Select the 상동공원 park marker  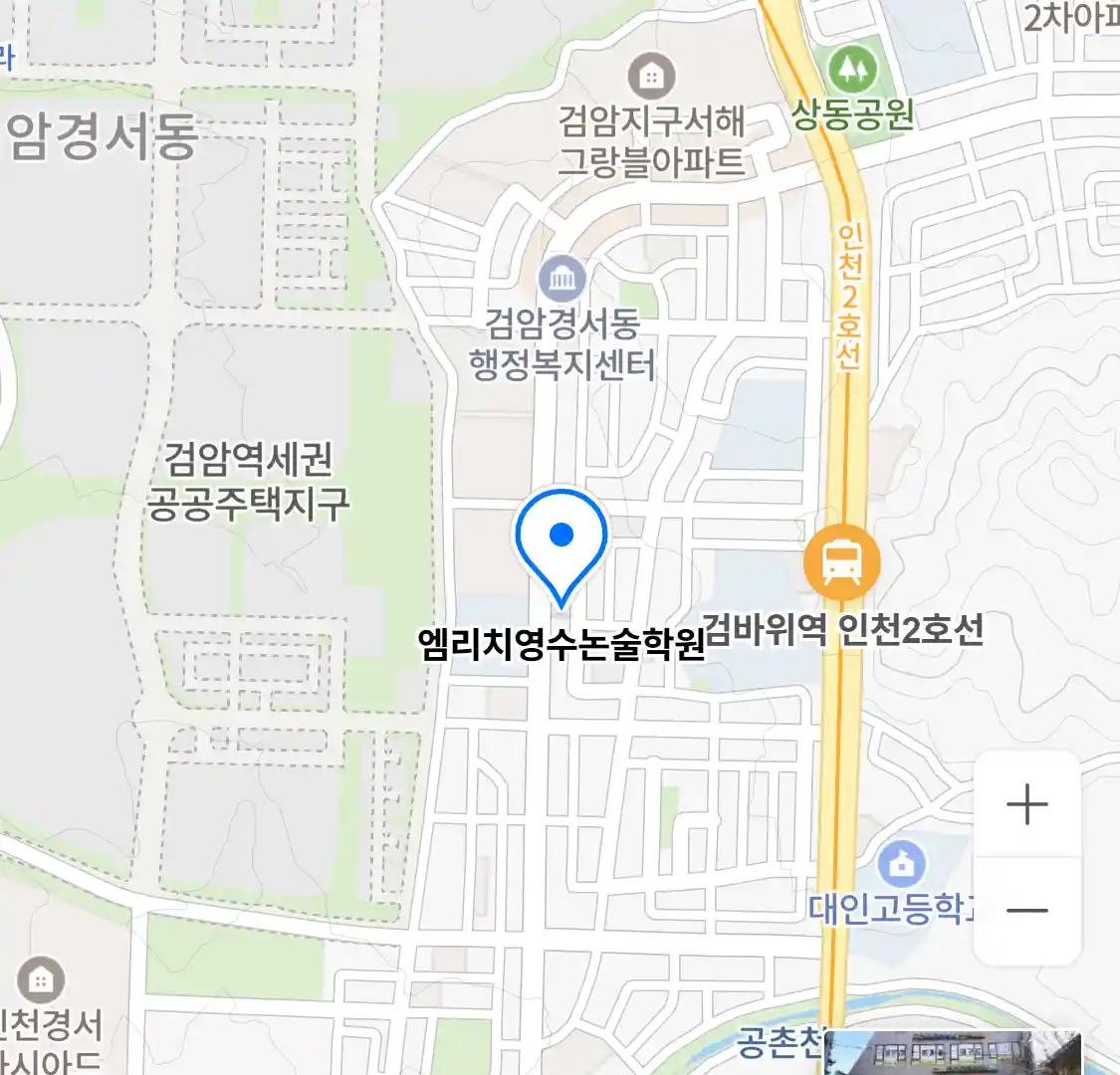[852, 70]
